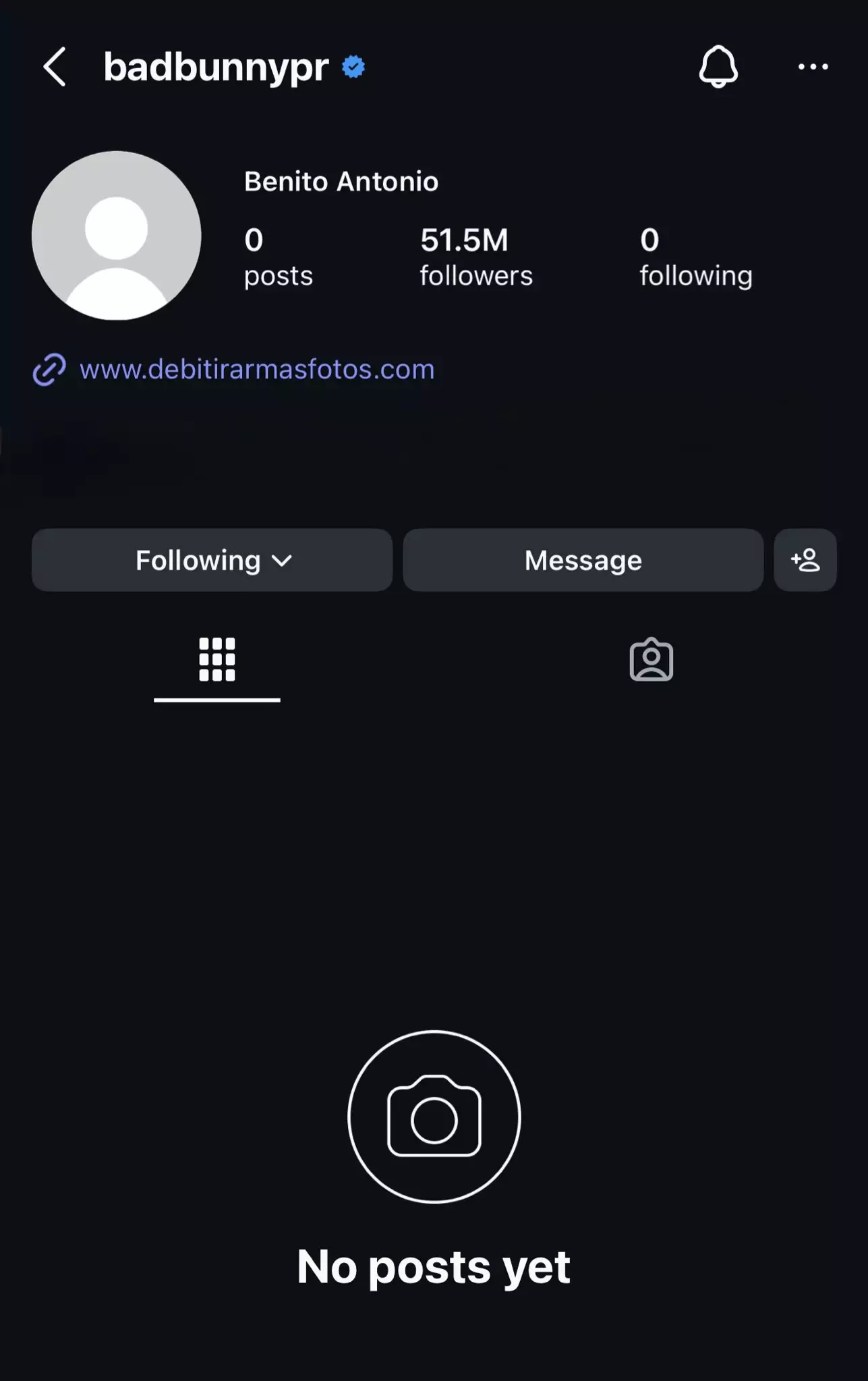
Task: Click the link chain icon beside the website
Action: pyautogui.click(x=47, y=369)
